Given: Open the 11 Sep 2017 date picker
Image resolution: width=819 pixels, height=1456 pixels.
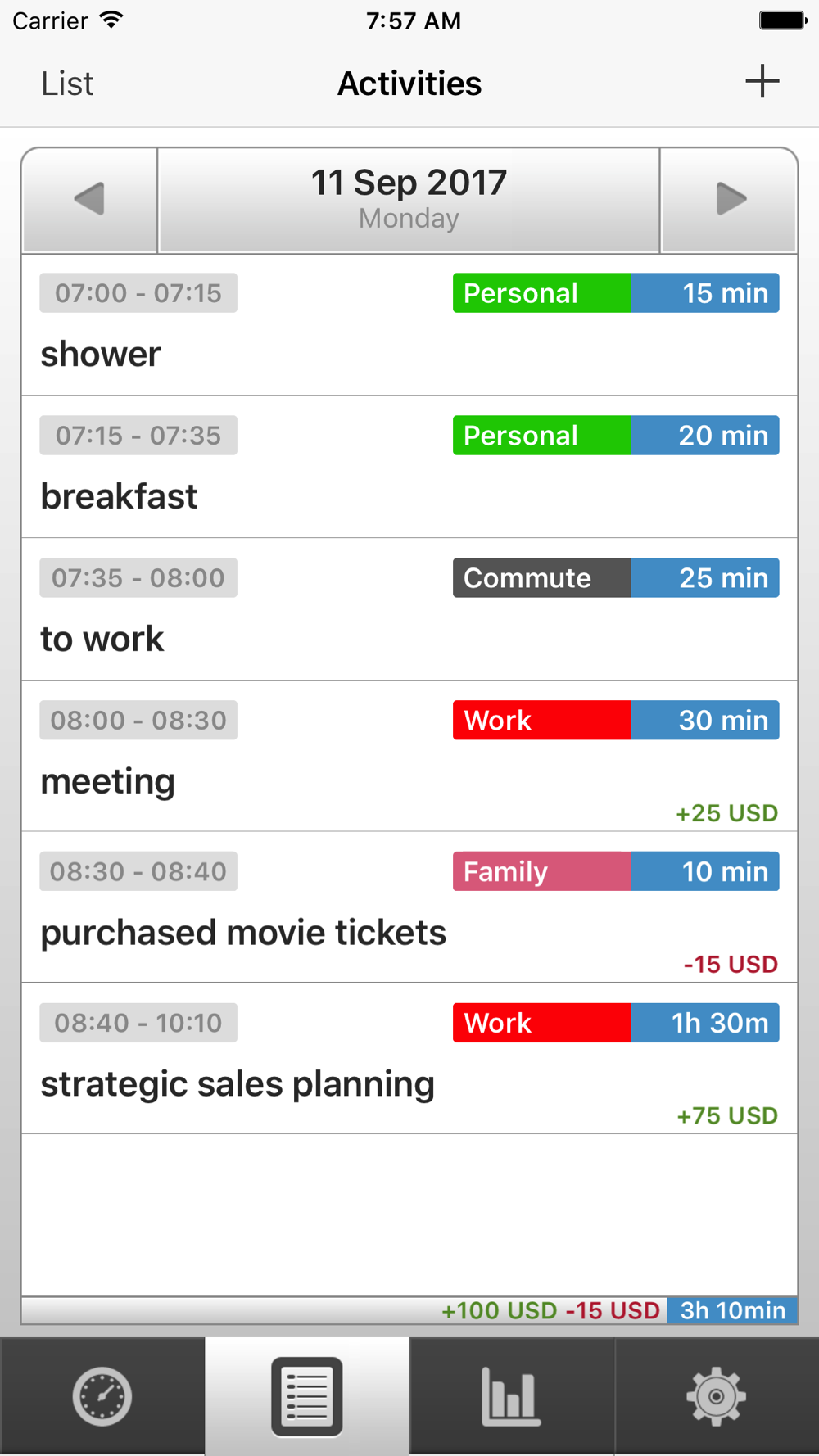Looking at the screenshot, I should (x=409, y=200).
